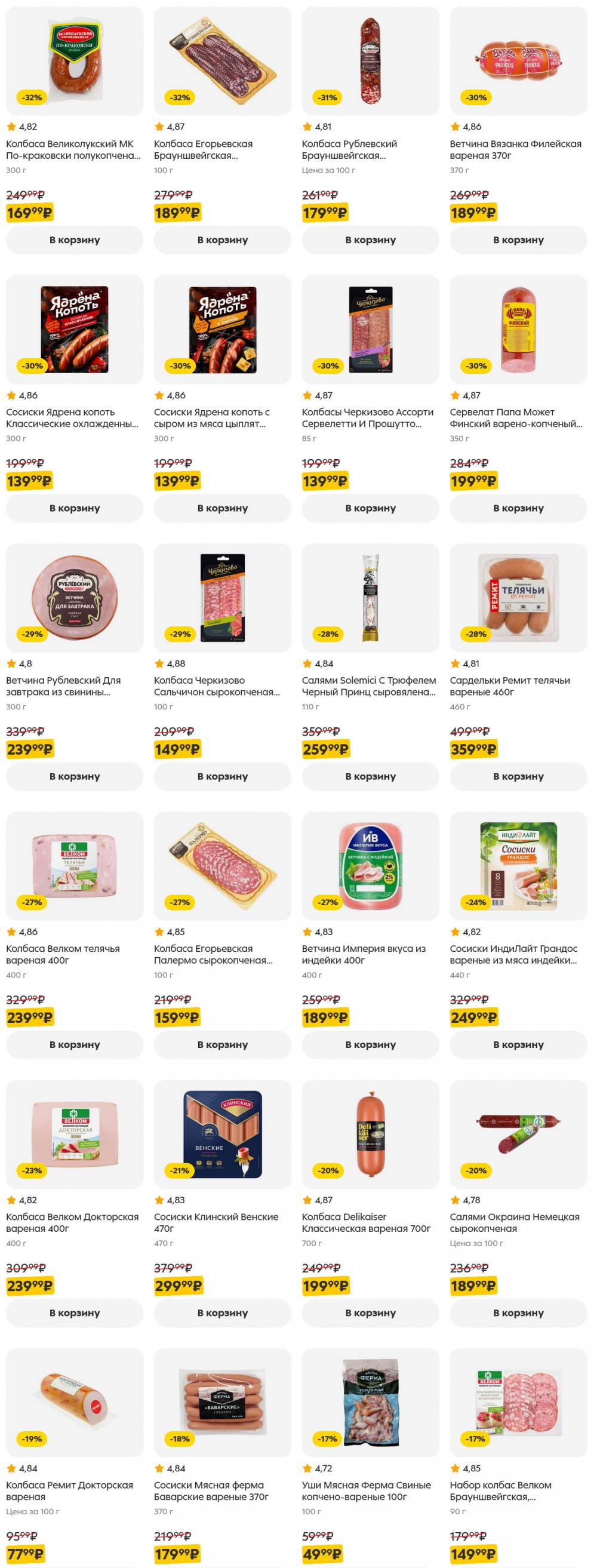Add Великолукский По-краковски sausage to cart
Viewport: 597px width, 1568px height.
pyautogui.click(x=74, y=240)
